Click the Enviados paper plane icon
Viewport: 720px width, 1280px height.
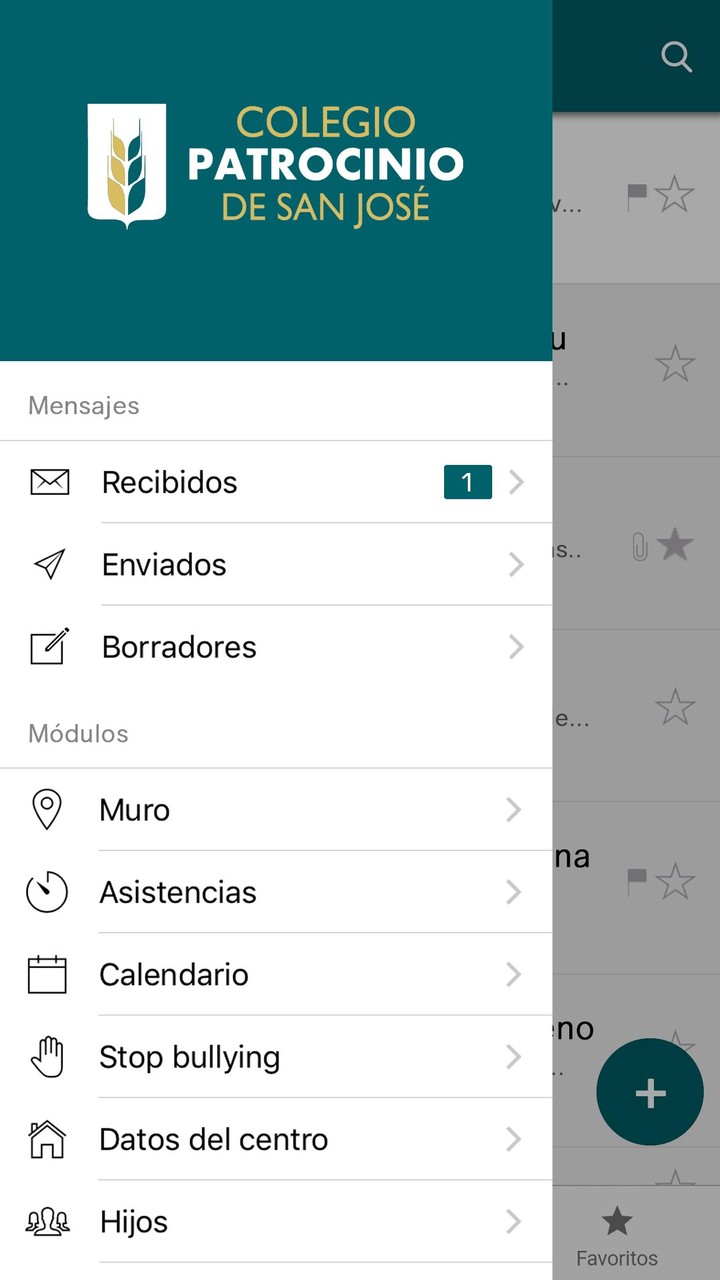pyautogui.click(x=48, y=564)
